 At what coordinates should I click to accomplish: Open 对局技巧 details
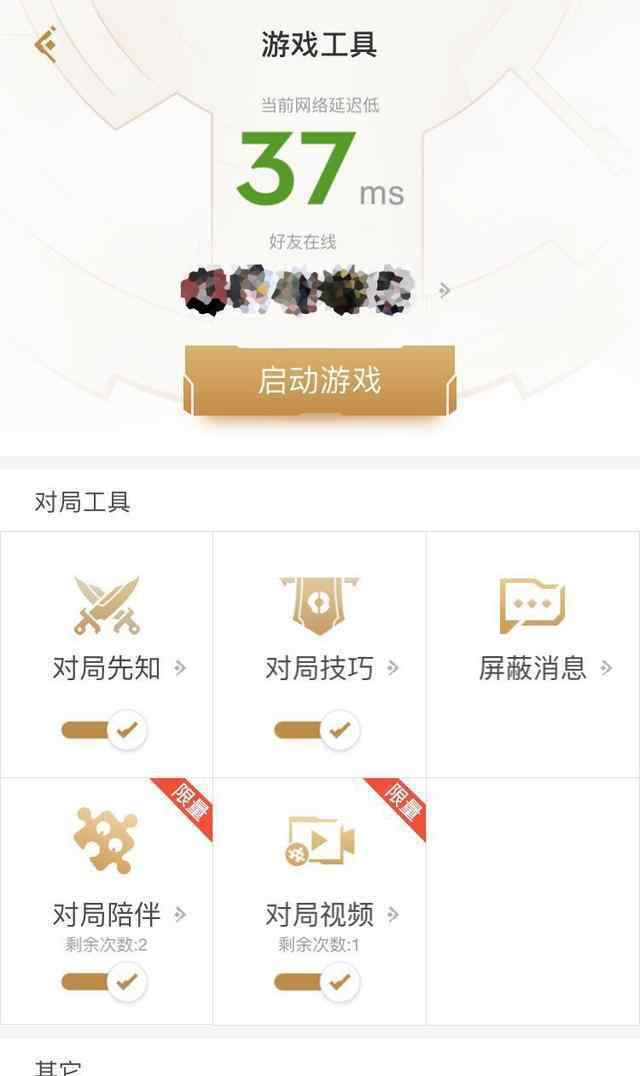(x=332, y=668)
